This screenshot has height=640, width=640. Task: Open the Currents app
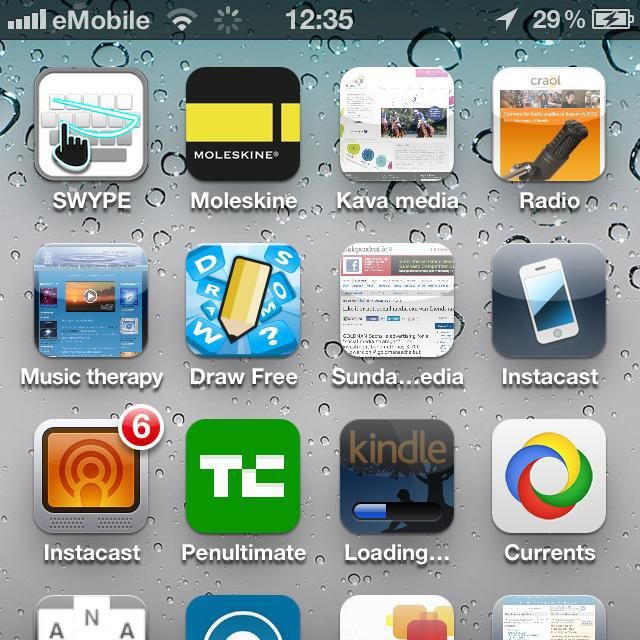coord(548,476)
